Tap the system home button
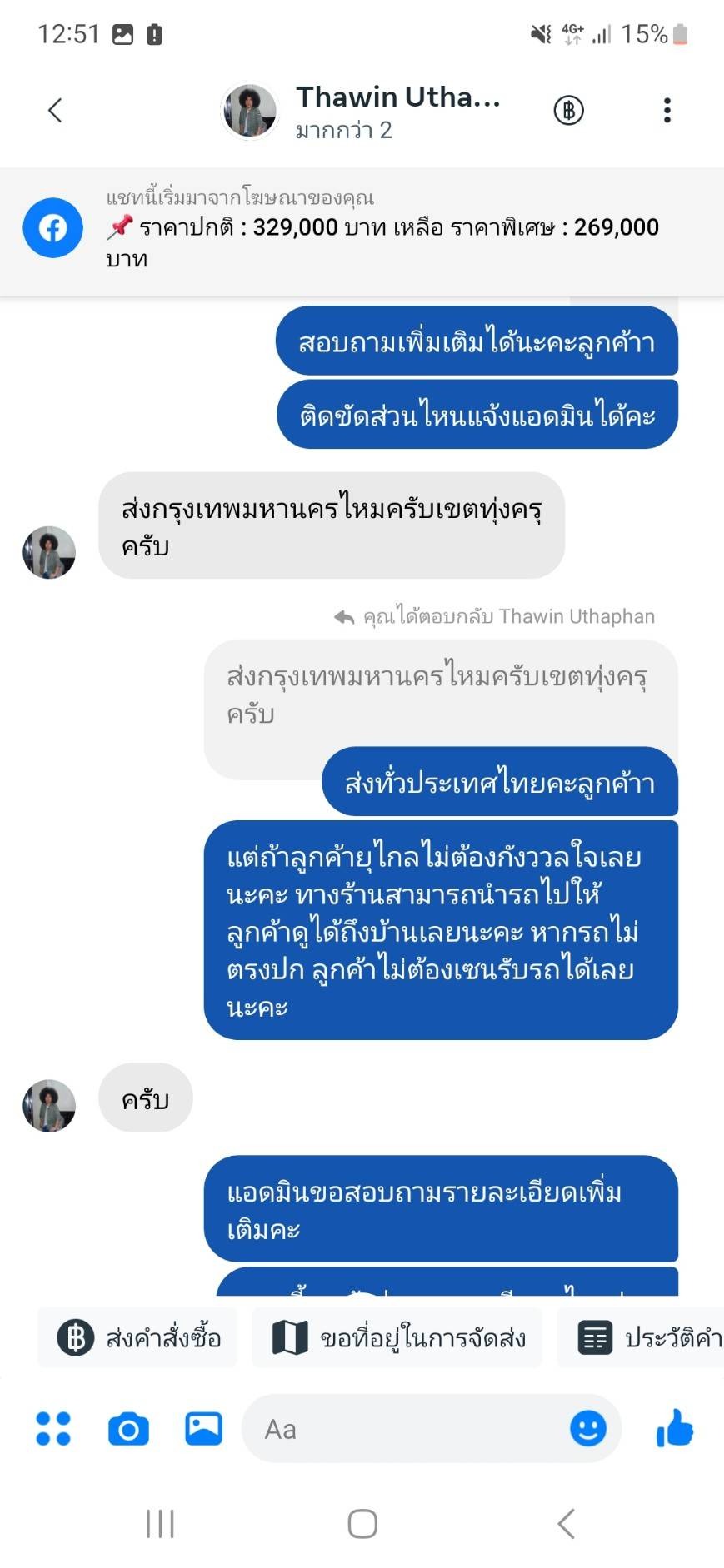The height and width of the screenshot is (1568, 724). click(362, 1524)
